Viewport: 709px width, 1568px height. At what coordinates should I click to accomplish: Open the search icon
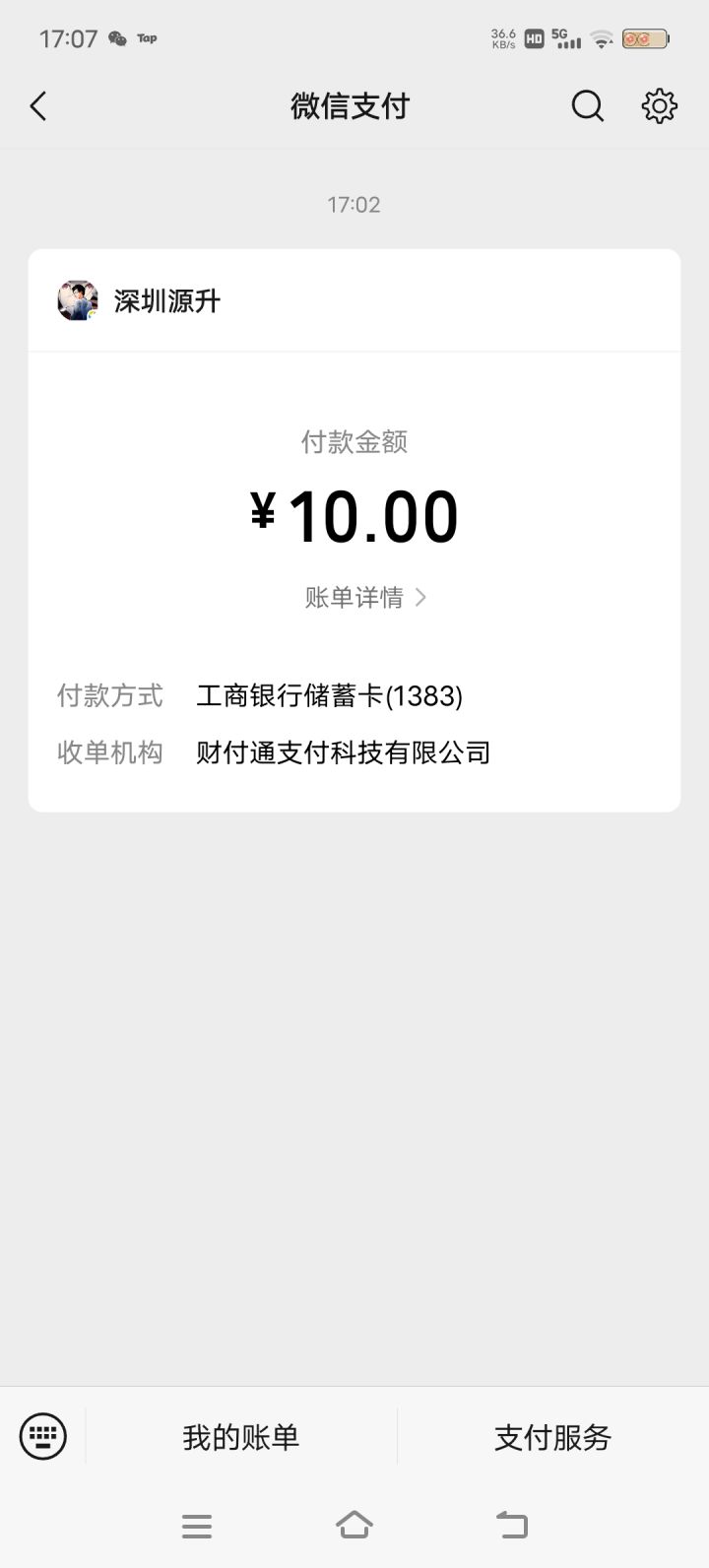coord(587,106)
